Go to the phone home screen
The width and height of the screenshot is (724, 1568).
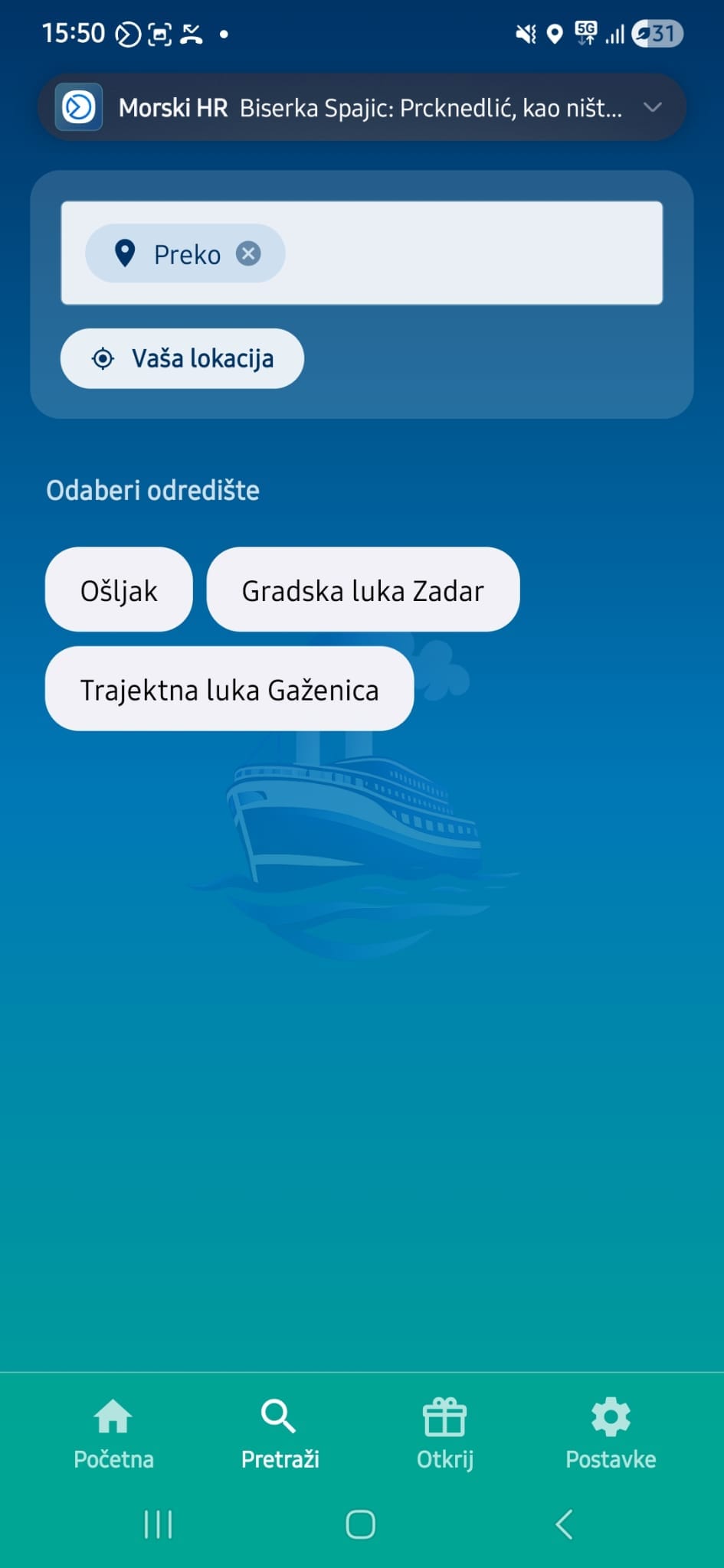[360, 1524]
